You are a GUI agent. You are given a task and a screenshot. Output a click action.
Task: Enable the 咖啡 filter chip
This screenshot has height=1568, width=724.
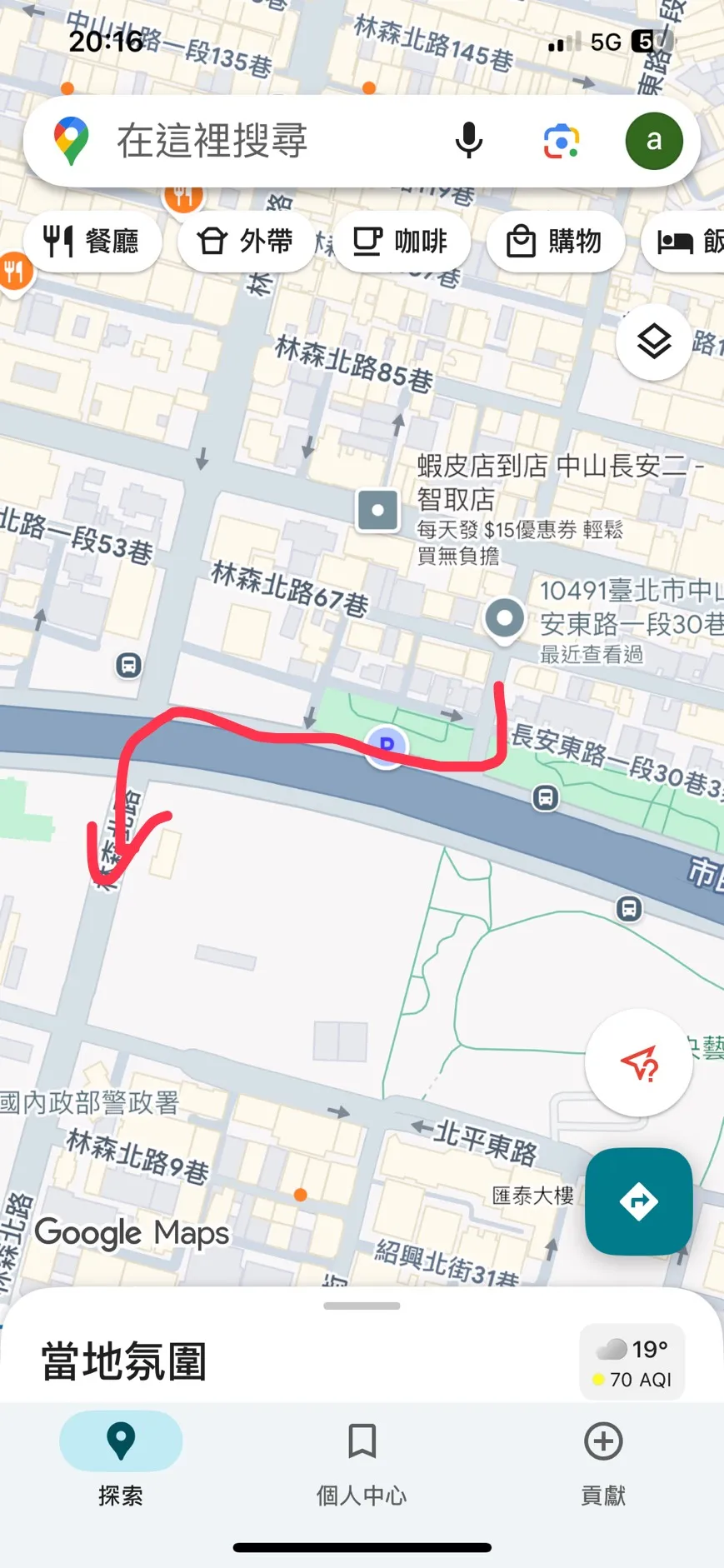(x=402, y=242)
